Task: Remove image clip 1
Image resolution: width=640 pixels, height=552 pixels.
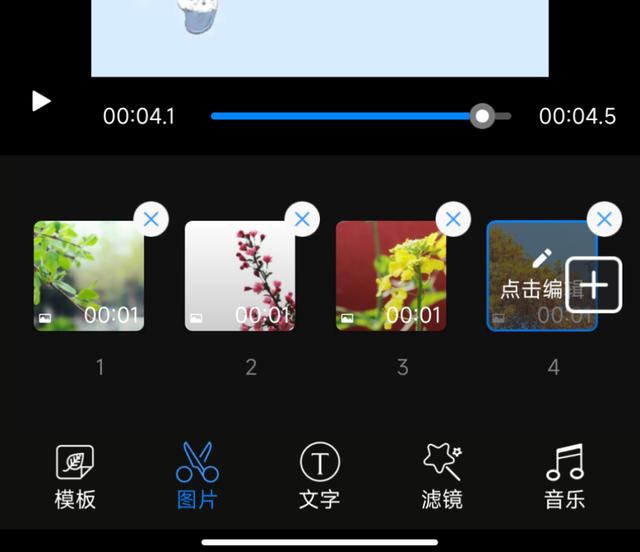Action: [x=151, y=219]
